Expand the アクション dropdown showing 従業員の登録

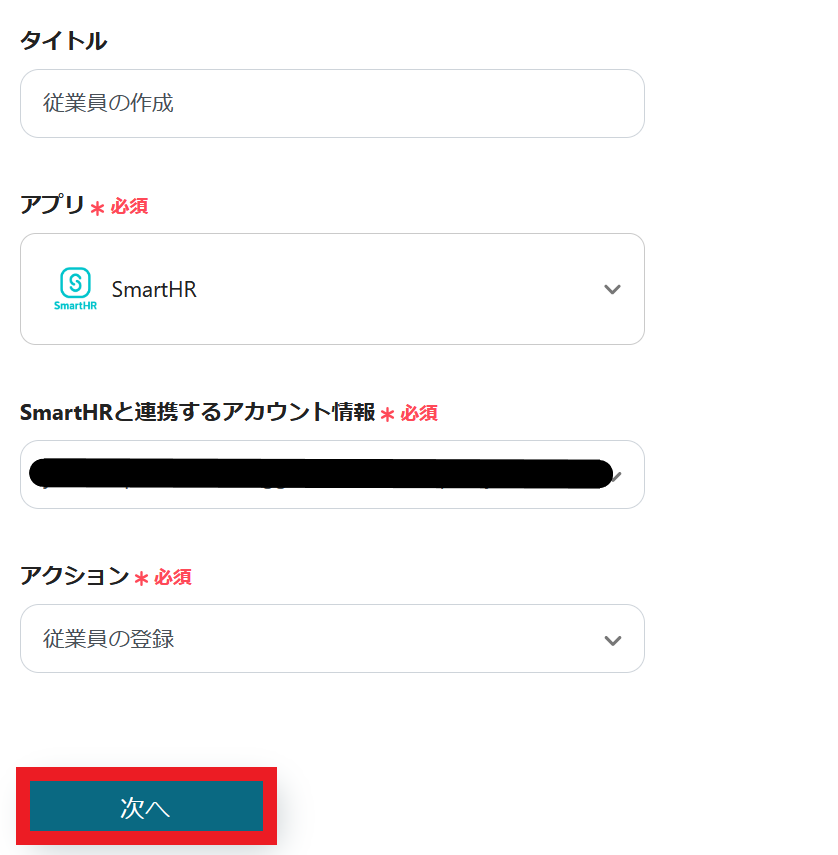tap(331, 639)
